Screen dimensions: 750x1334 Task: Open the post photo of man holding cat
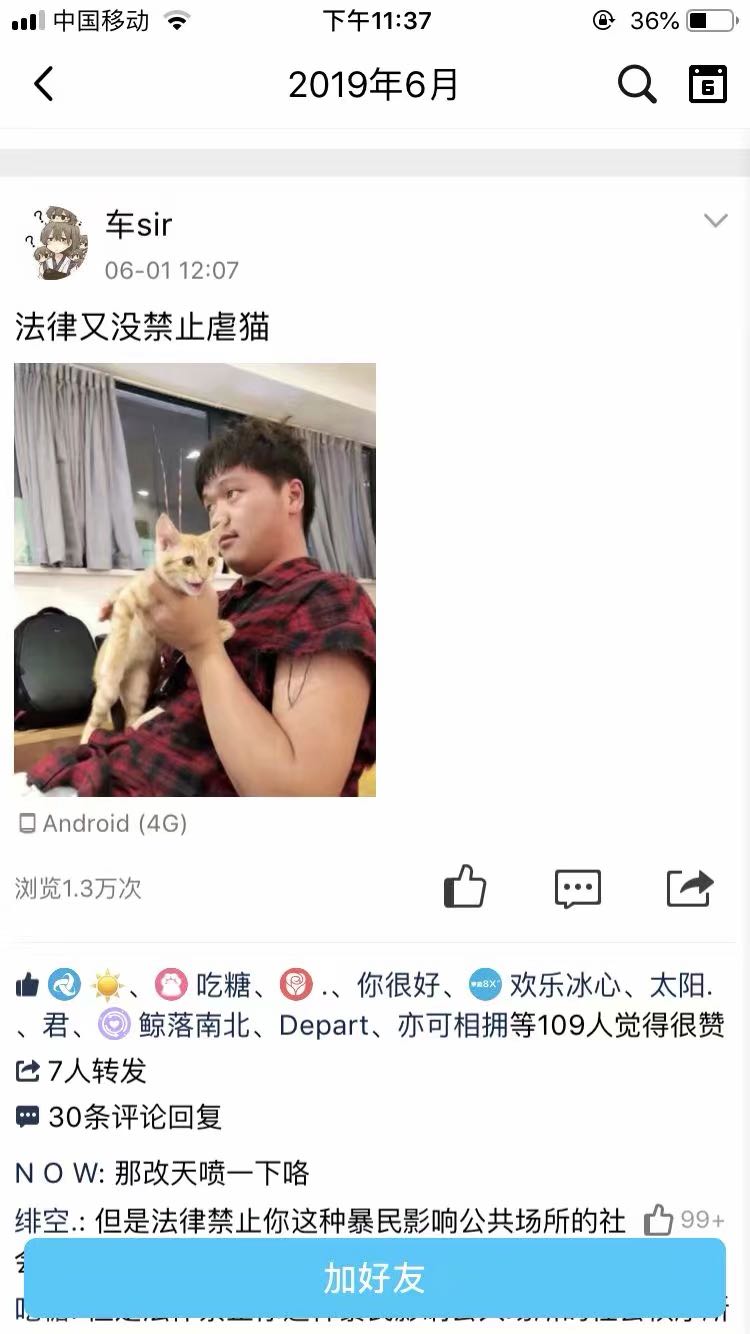click(195, 579)
